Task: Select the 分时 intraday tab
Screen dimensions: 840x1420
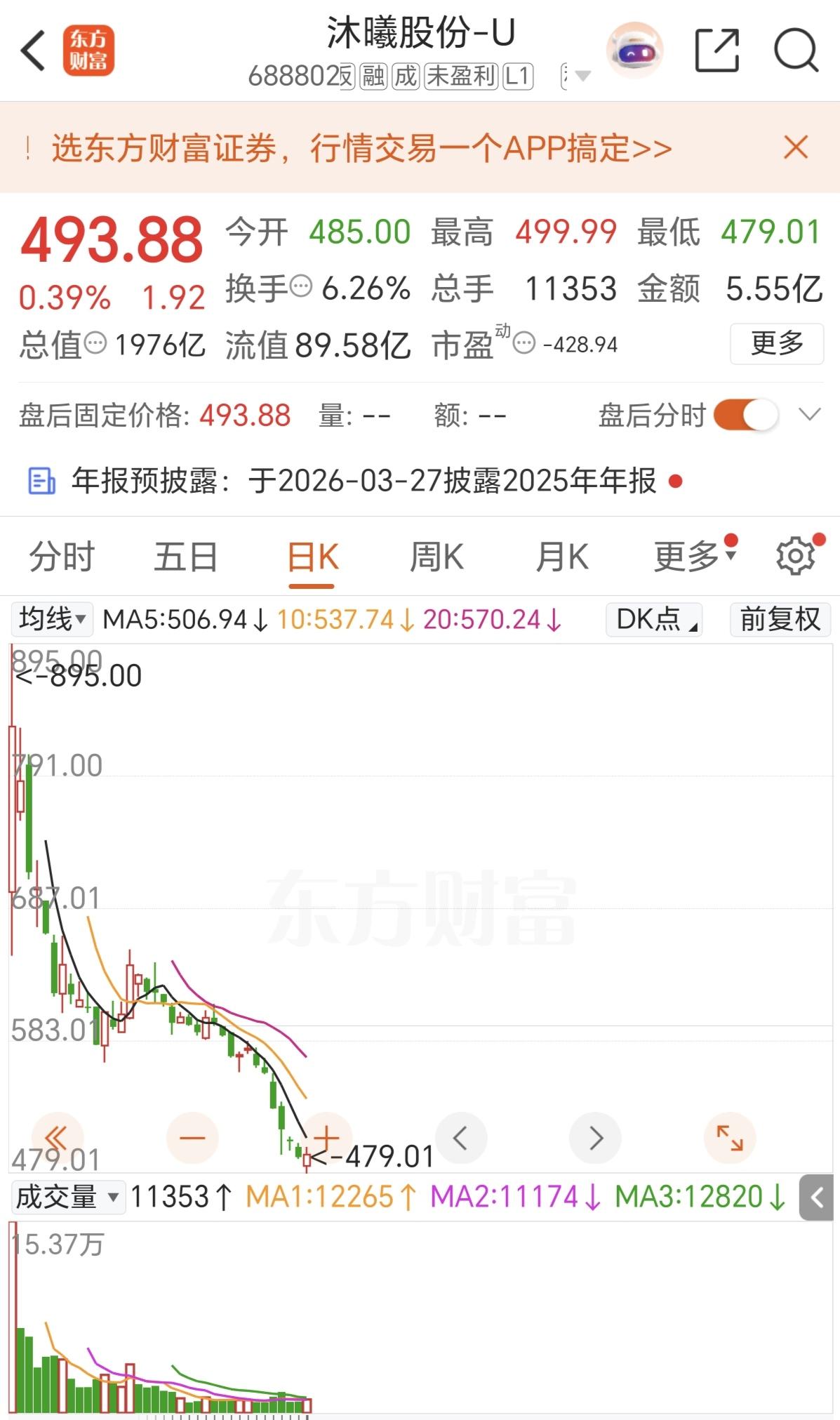Action: point(60,555)
